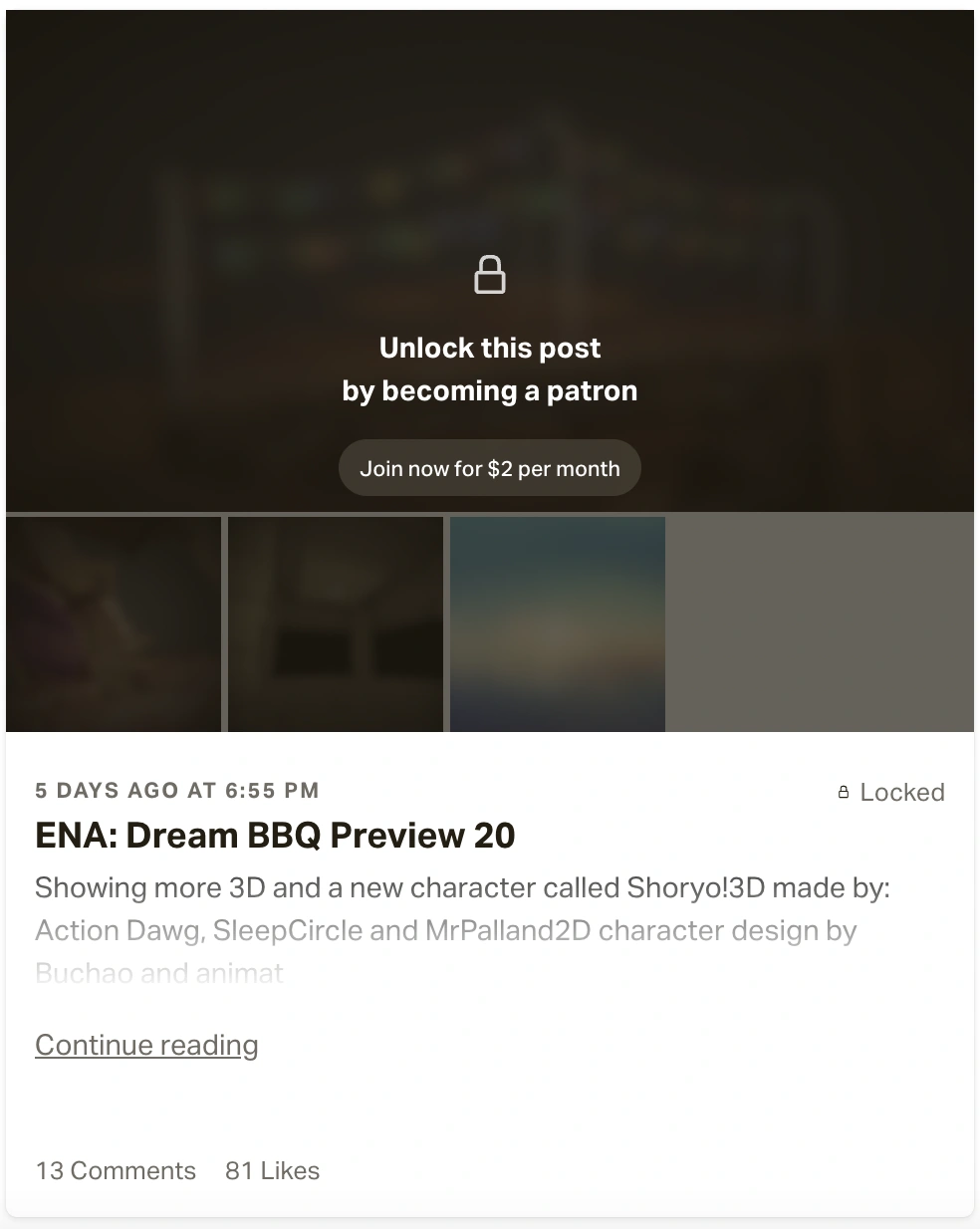This screenshot has height=1229, width=980.
Task: Open post title ENA: Dream BBQ Preview 20
Action: (x=275, y=835)
